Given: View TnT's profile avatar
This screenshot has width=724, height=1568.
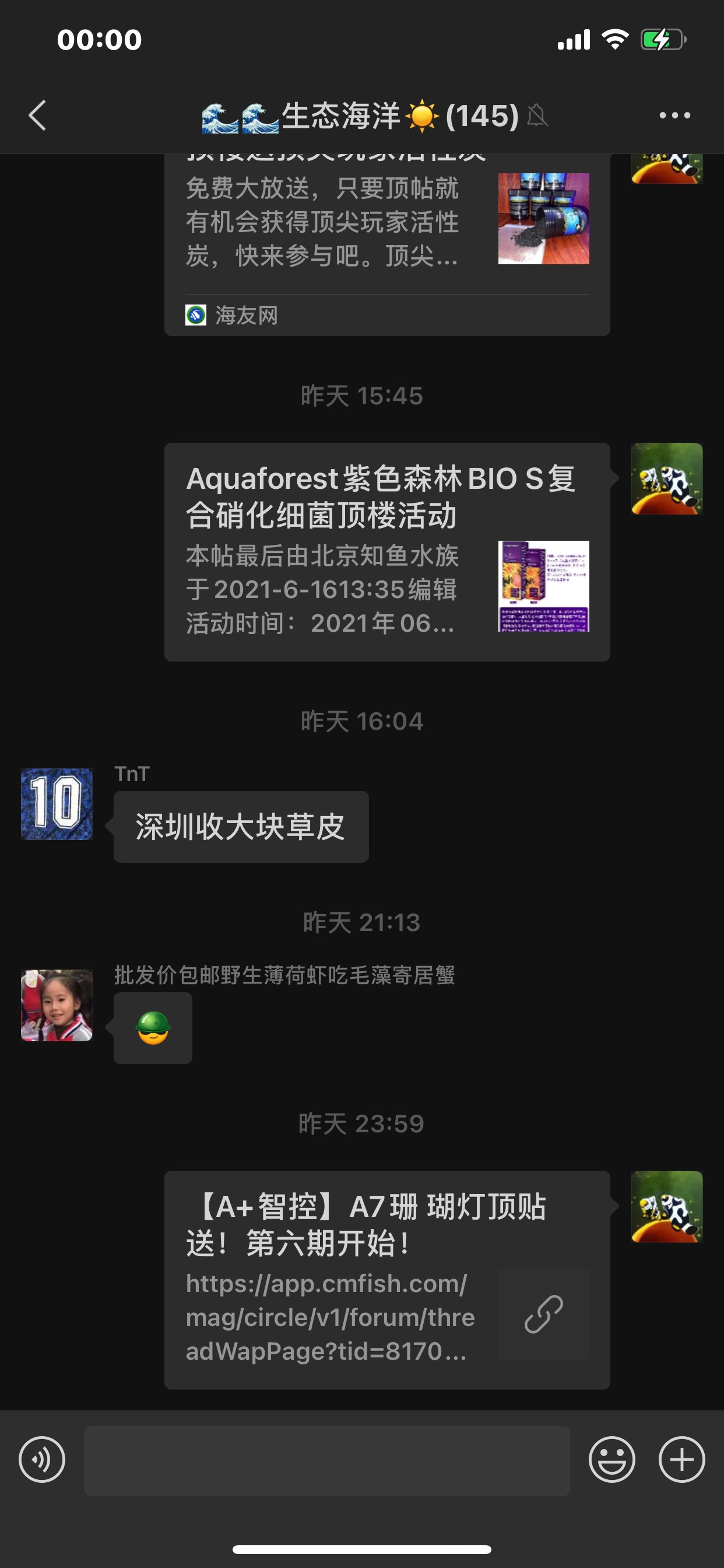Looking at the screenshot, I should point(57,804).
